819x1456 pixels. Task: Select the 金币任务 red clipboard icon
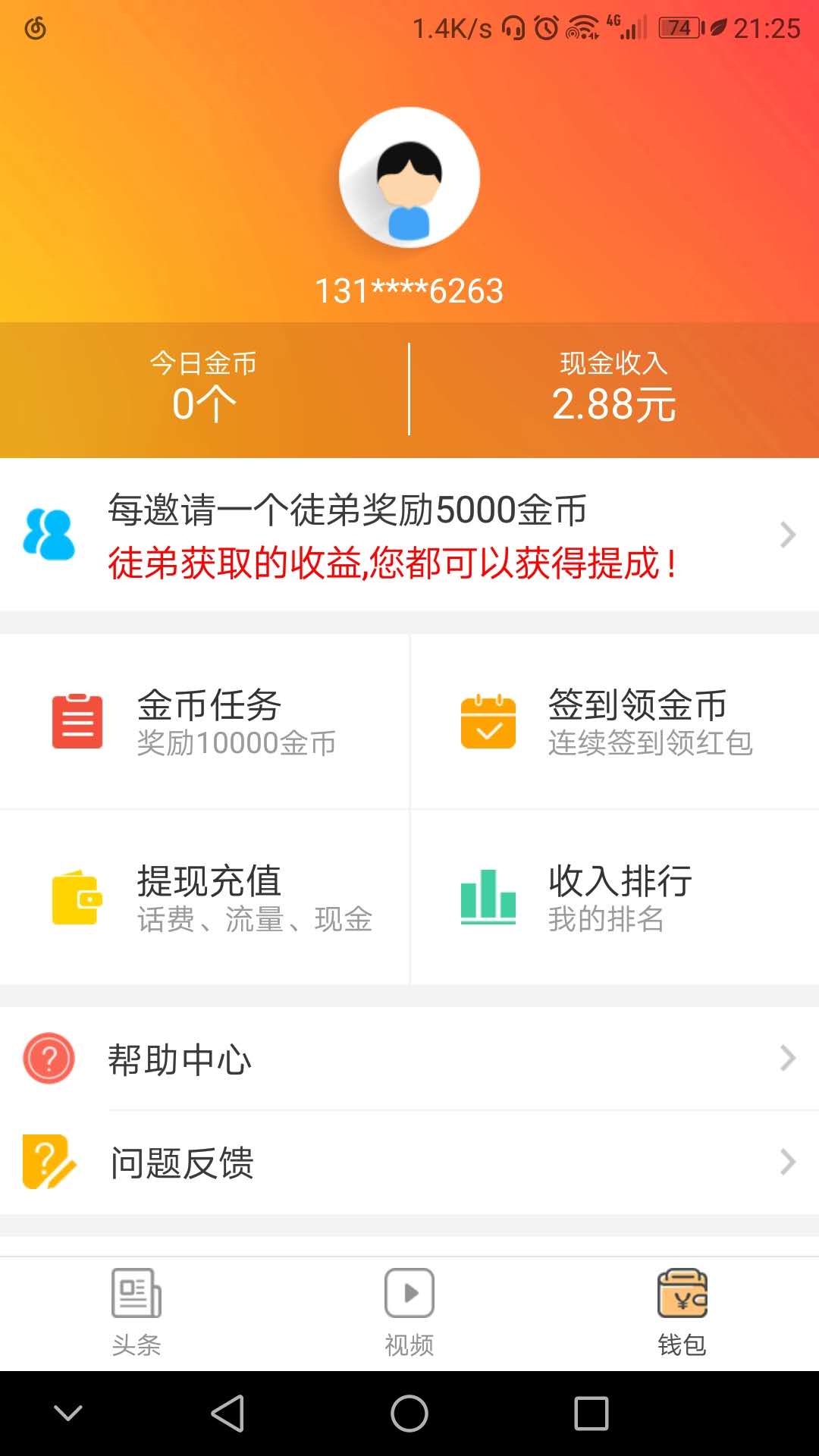tap(74, 720)
